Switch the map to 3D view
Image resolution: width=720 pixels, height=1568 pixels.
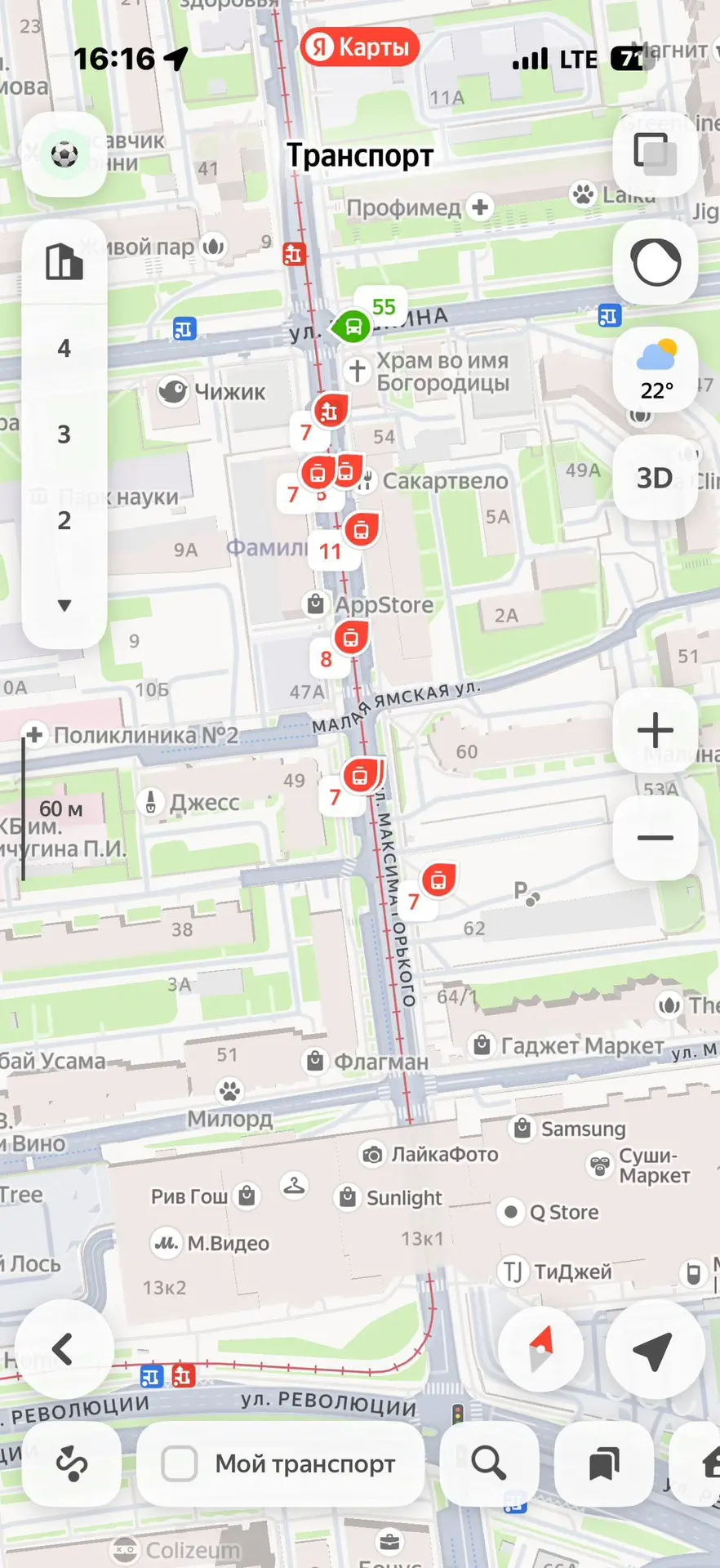pyautogui.click(x=656, y=478)
